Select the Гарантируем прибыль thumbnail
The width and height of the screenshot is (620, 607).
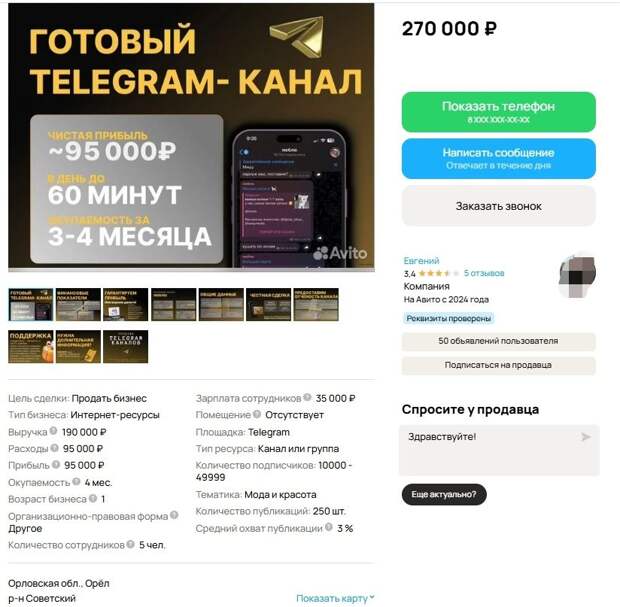click(x=125, y=304)
